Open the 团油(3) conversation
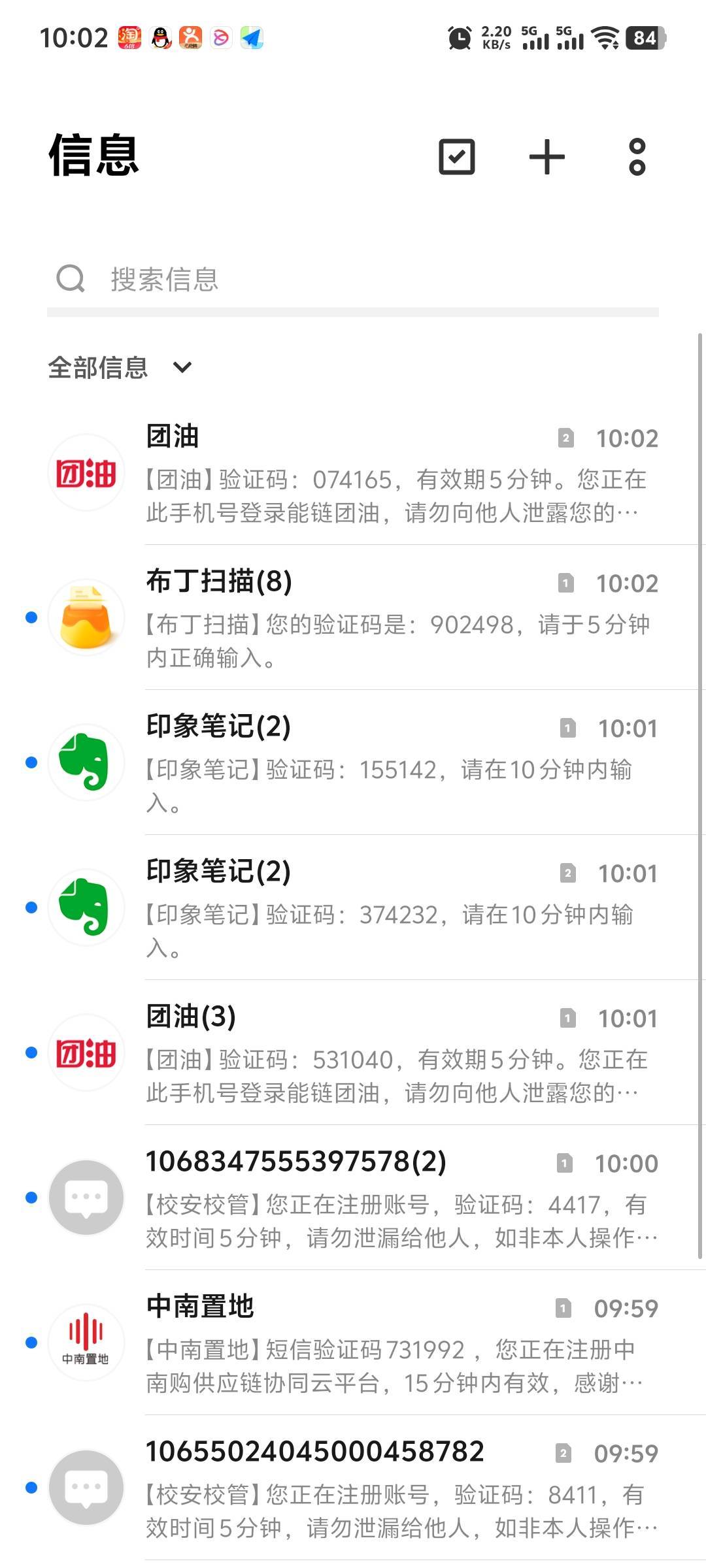Image resolution: width=706 pixels, height=1568 pixels. [x=353, y=1053]
